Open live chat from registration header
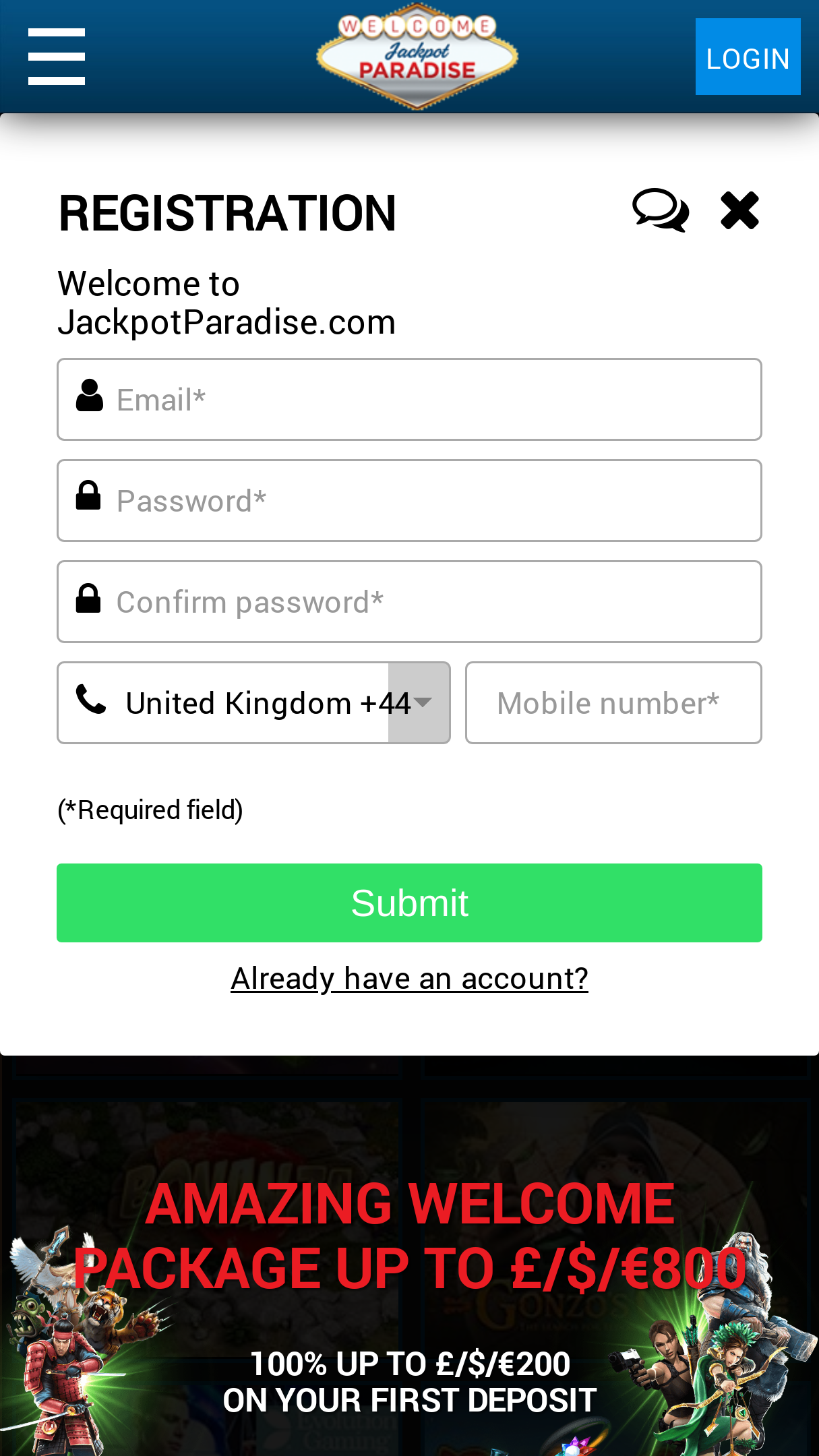819x1456 pixels. pyautogui.click(x=661, y=210)
